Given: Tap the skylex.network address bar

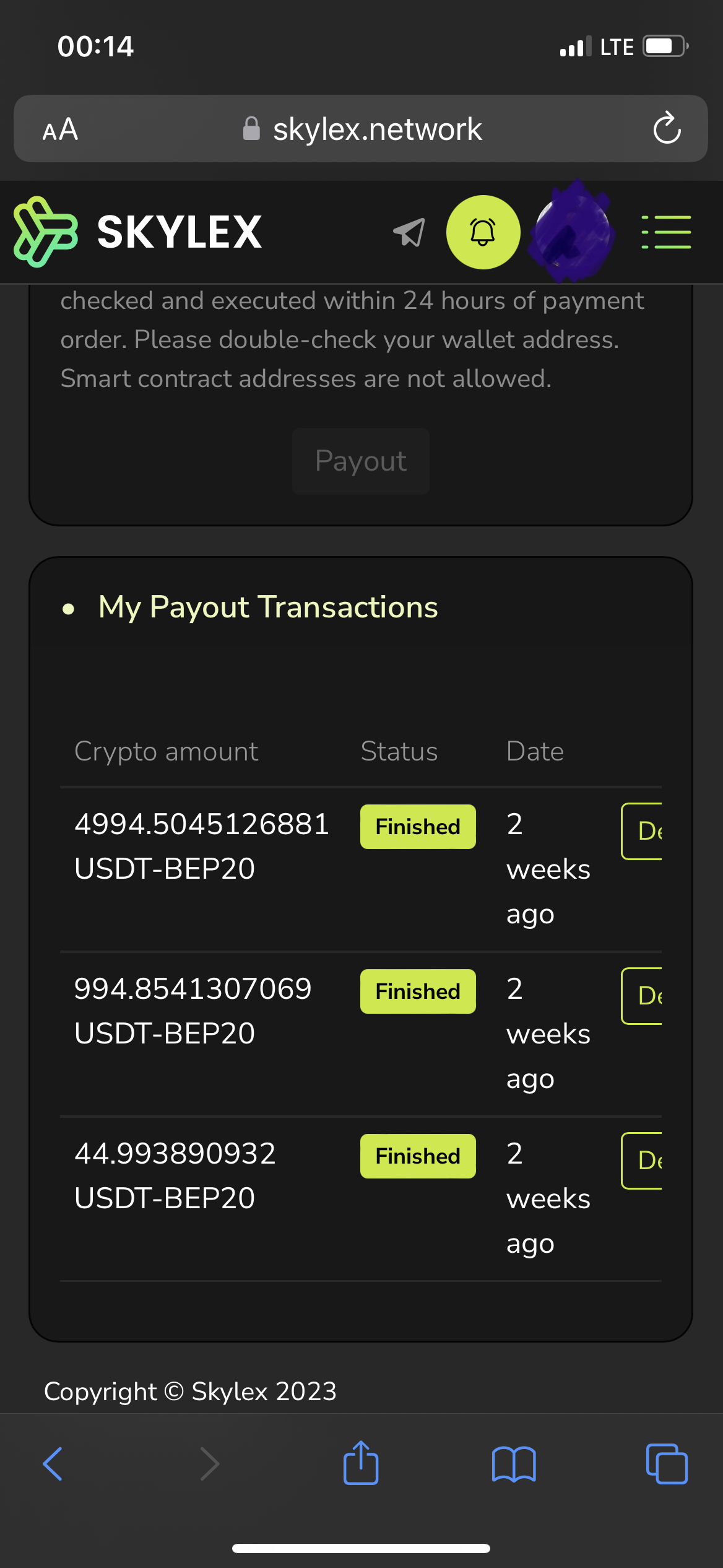Looking at the screenshot, I should coord(361,129).
